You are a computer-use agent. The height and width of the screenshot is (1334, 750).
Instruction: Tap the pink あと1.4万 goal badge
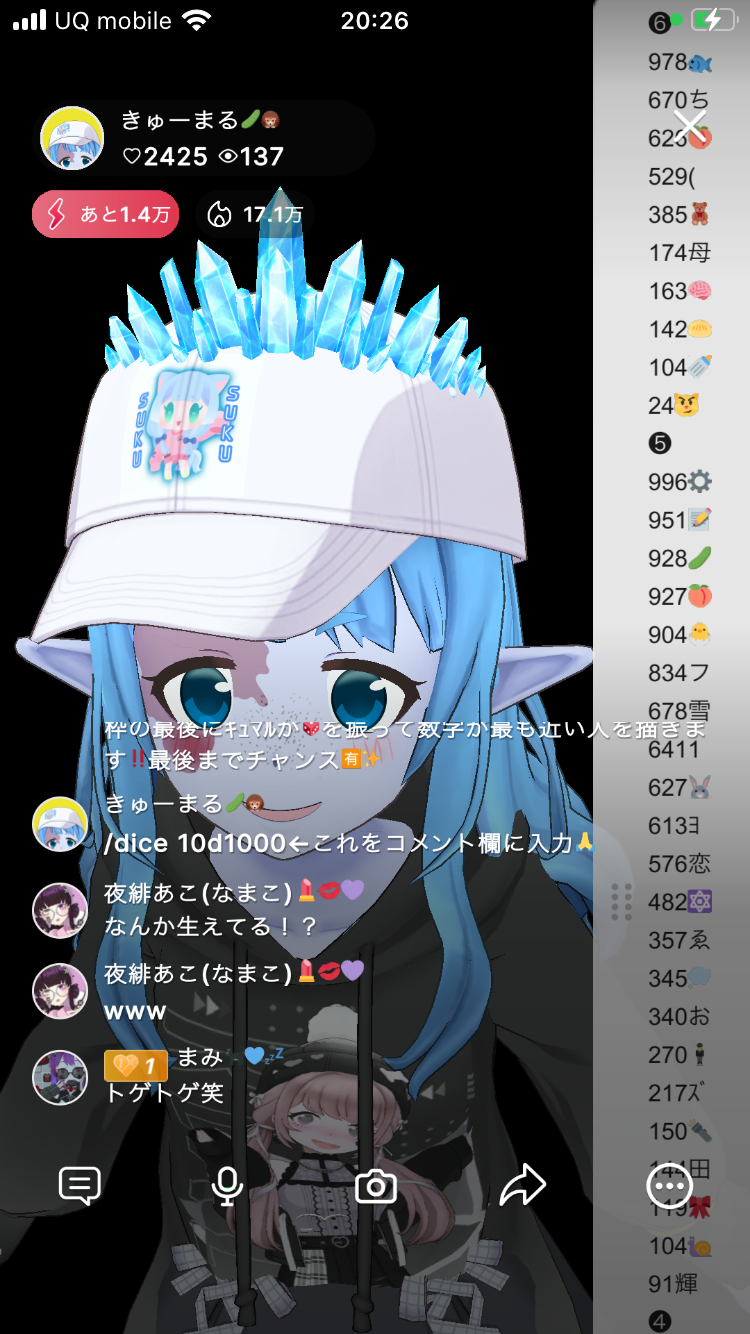(105, 214)
